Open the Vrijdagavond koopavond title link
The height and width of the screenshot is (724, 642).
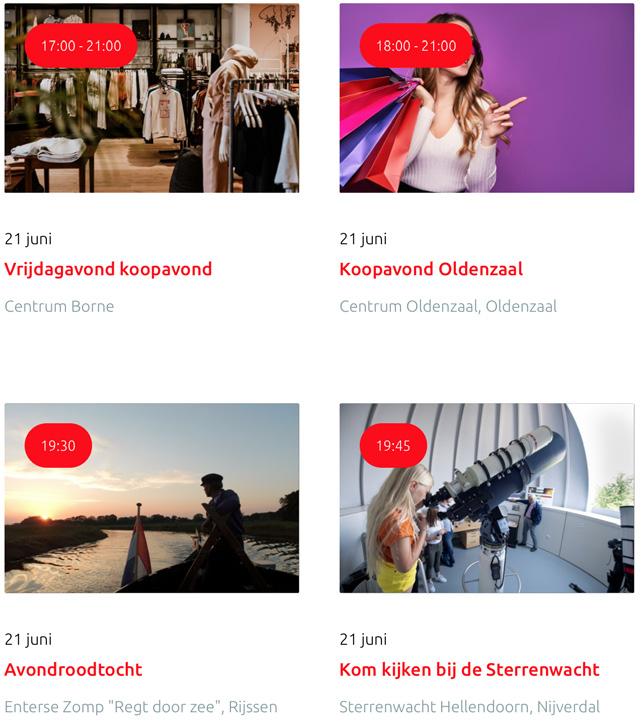[108, 269]
